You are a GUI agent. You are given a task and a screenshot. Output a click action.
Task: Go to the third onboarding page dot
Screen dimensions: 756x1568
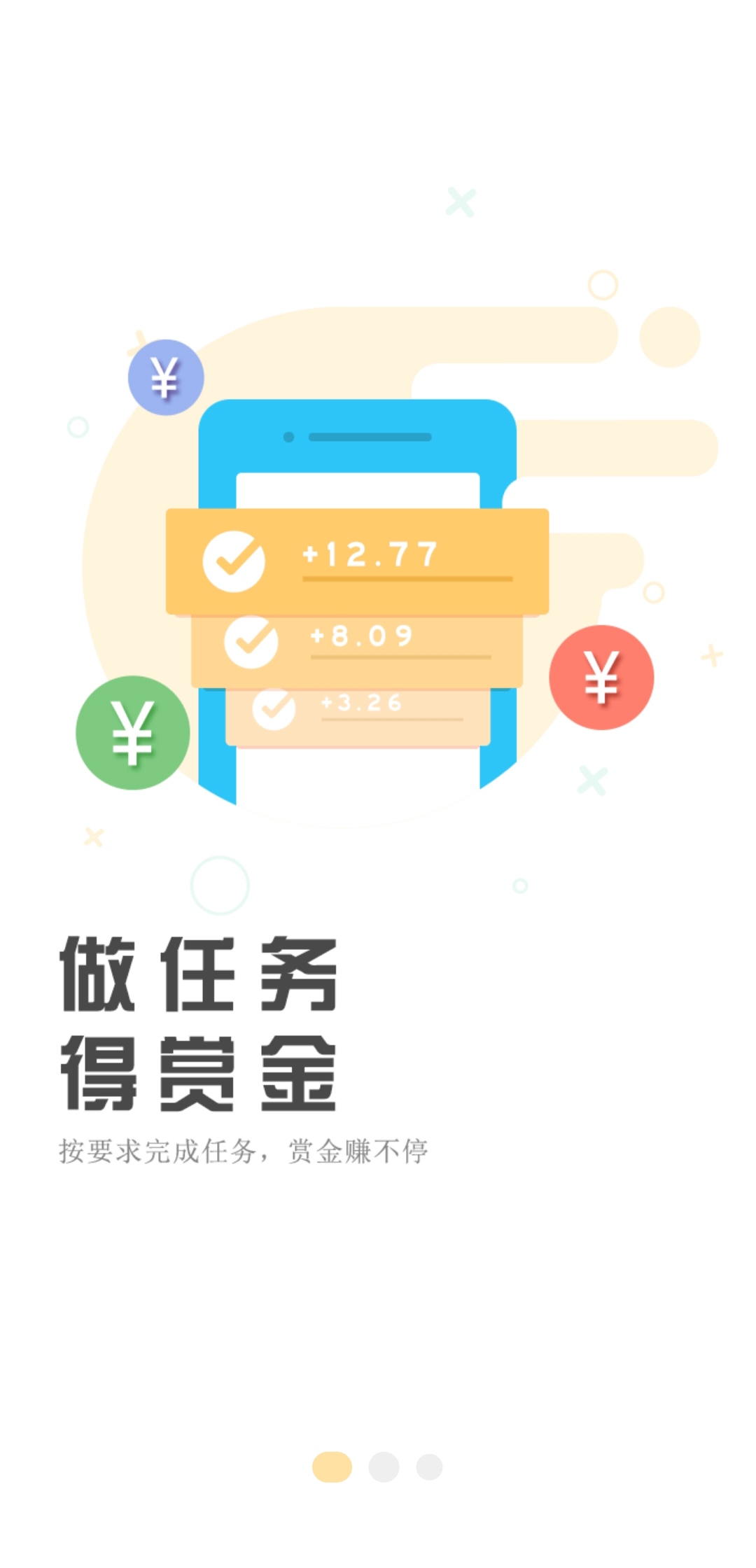pos(429,1466)
